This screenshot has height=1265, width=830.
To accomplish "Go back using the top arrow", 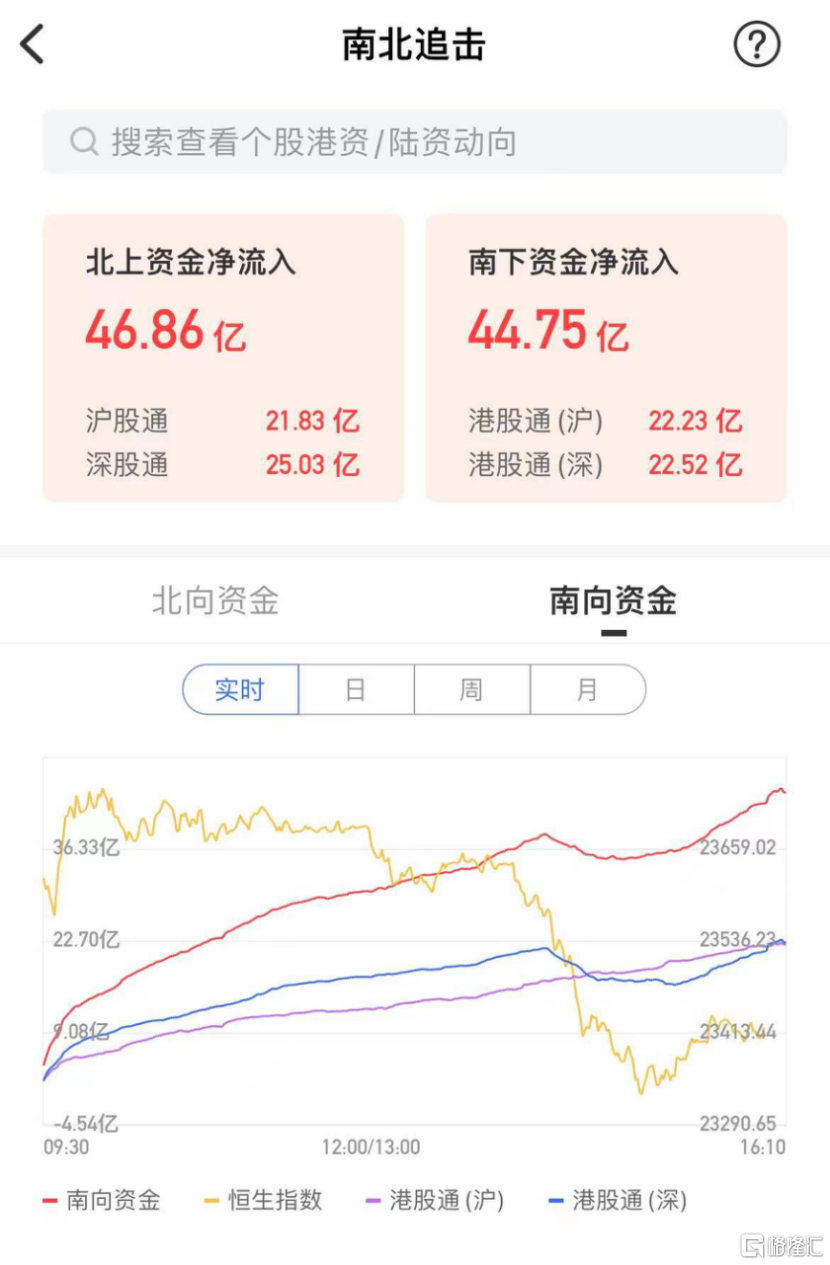I will point(33,45).
